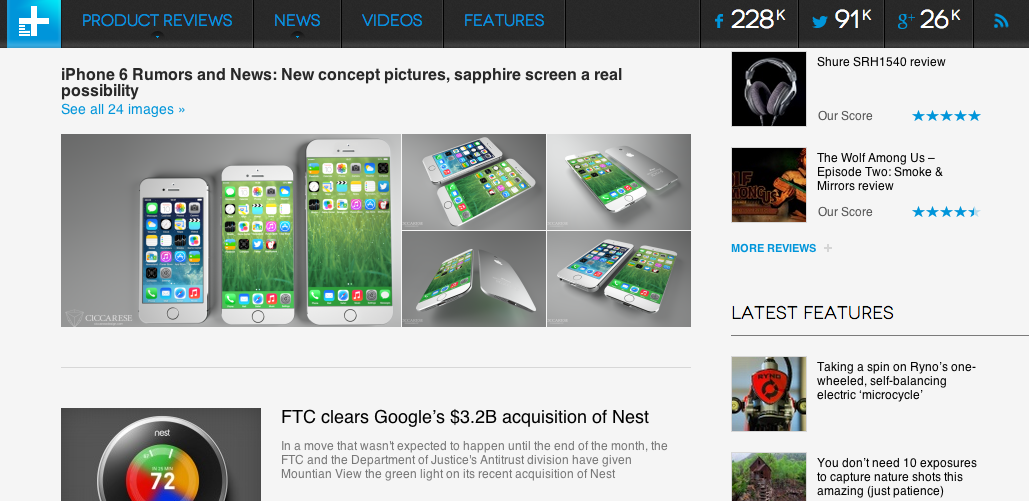Open the Nest thermostat article thumbnail
The width and height of the screenshot is (1029, 501).
(x=160, y=455)
